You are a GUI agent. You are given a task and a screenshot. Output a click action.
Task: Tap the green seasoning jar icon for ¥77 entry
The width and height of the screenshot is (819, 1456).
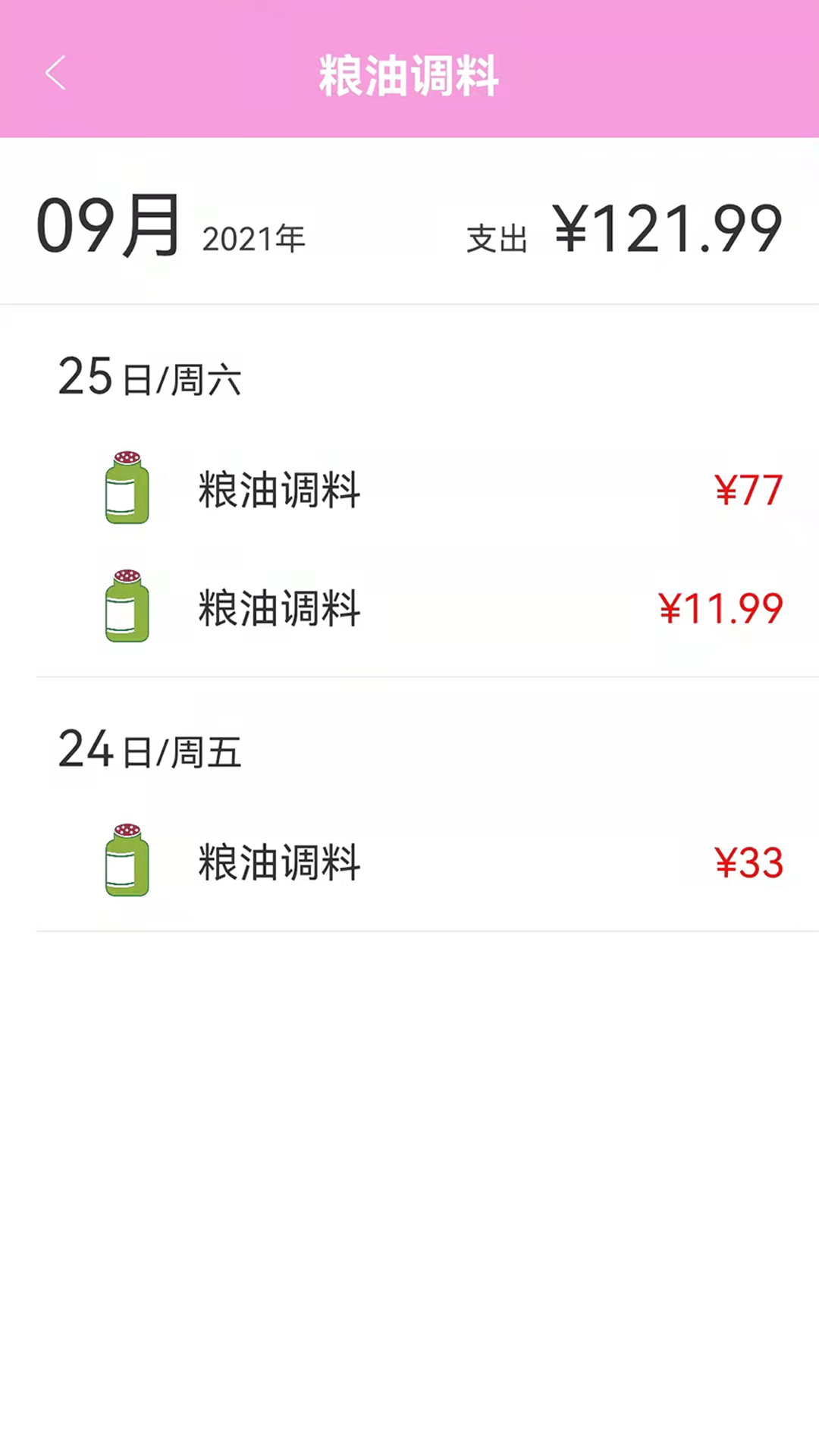(127, 489)
